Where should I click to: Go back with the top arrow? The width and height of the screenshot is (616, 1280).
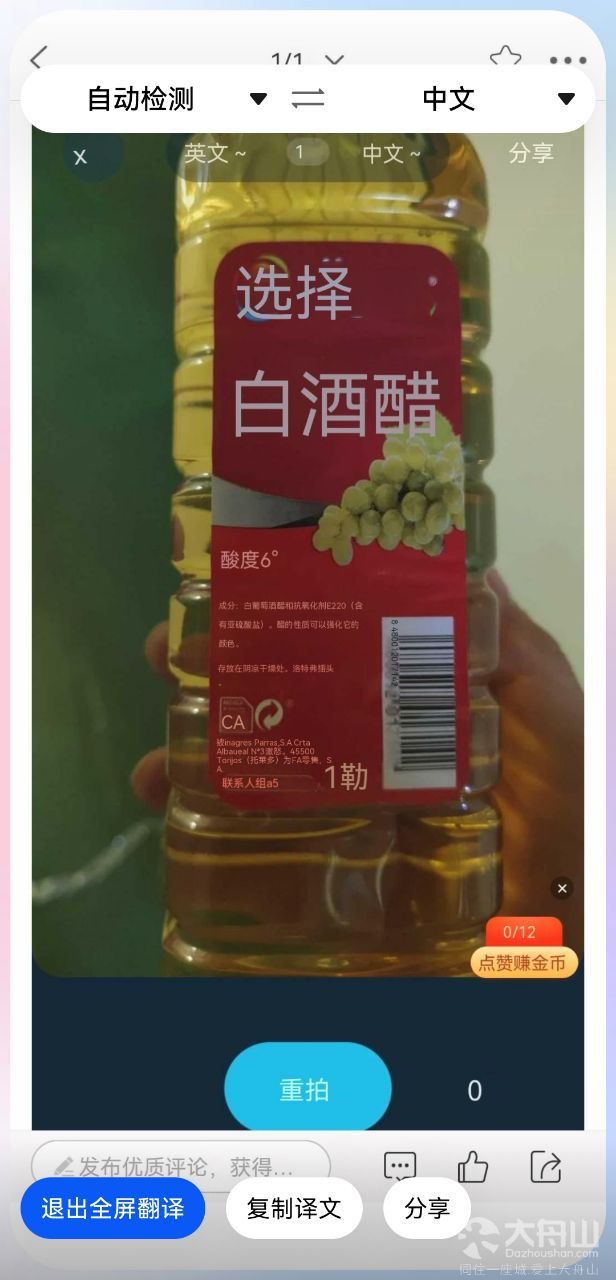40,58
